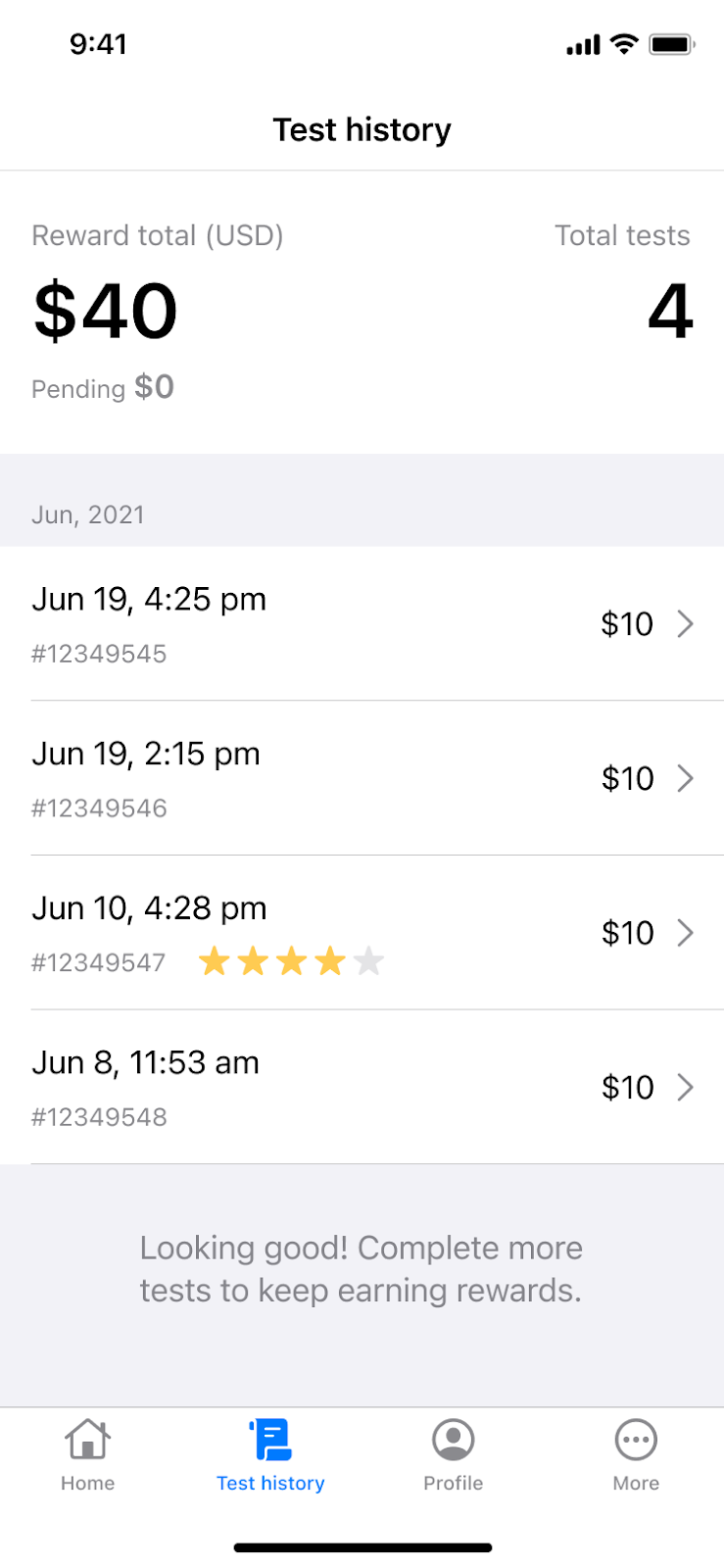This screenshot has width=724, height=1568.
Task: Select the Jun 8, 11:53 am test
Action: [x=362, y=1087]
